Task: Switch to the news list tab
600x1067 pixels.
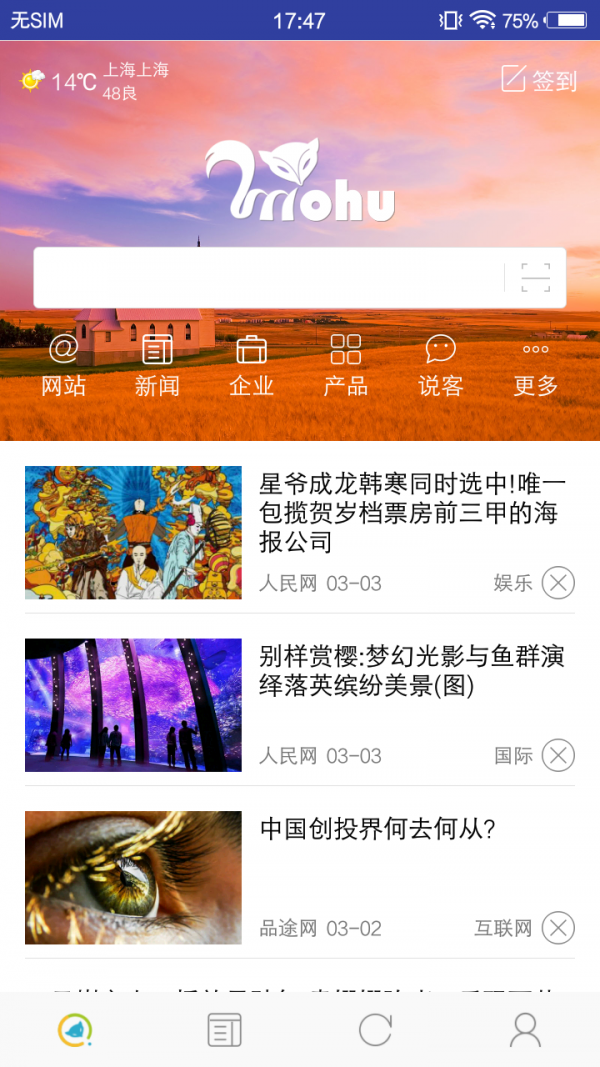Action: tap(225, 1029)
